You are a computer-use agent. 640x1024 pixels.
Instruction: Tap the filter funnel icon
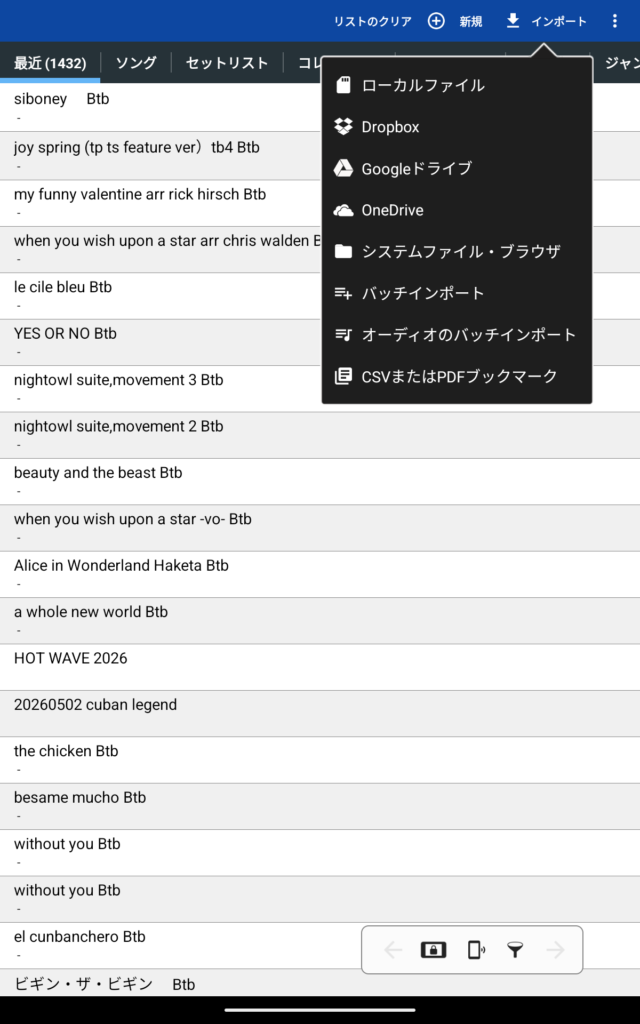pos(515,950)
